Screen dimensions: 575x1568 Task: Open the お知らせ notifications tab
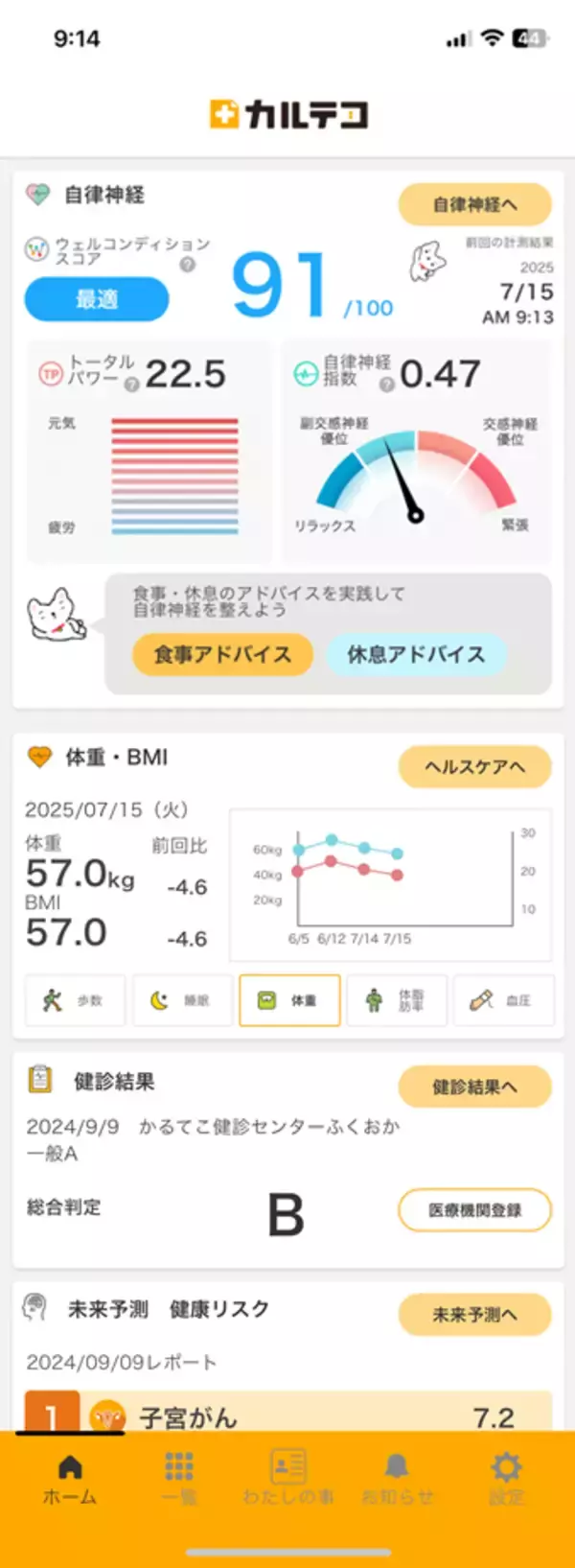397,1477
